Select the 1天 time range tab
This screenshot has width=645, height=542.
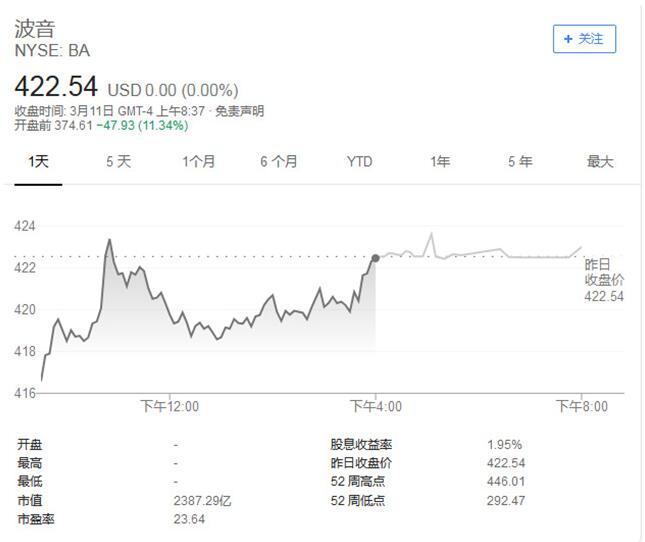38,161
